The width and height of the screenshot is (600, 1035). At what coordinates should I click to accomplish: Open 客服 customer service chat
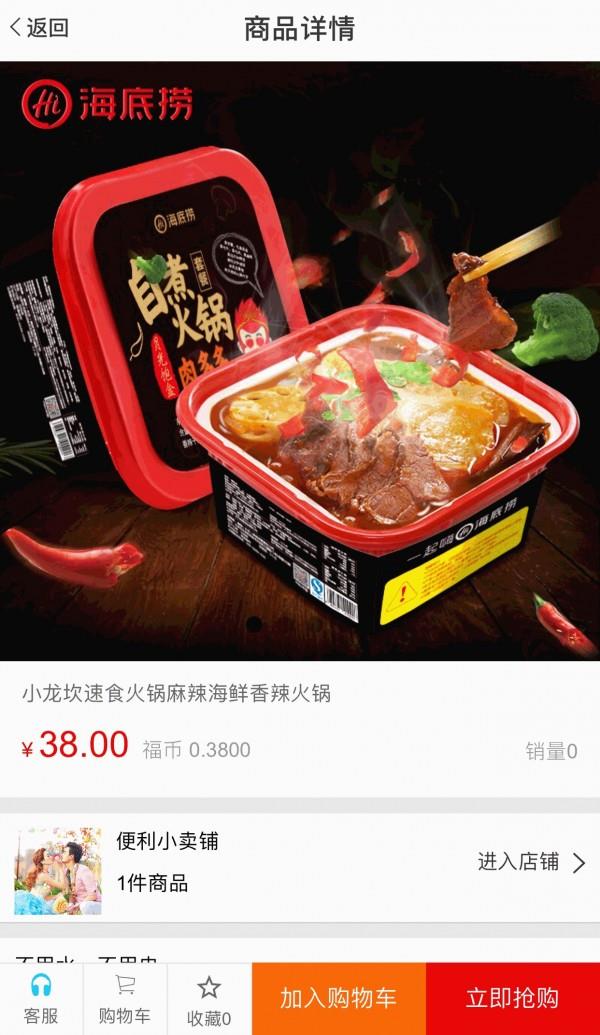tap(41, 999)
